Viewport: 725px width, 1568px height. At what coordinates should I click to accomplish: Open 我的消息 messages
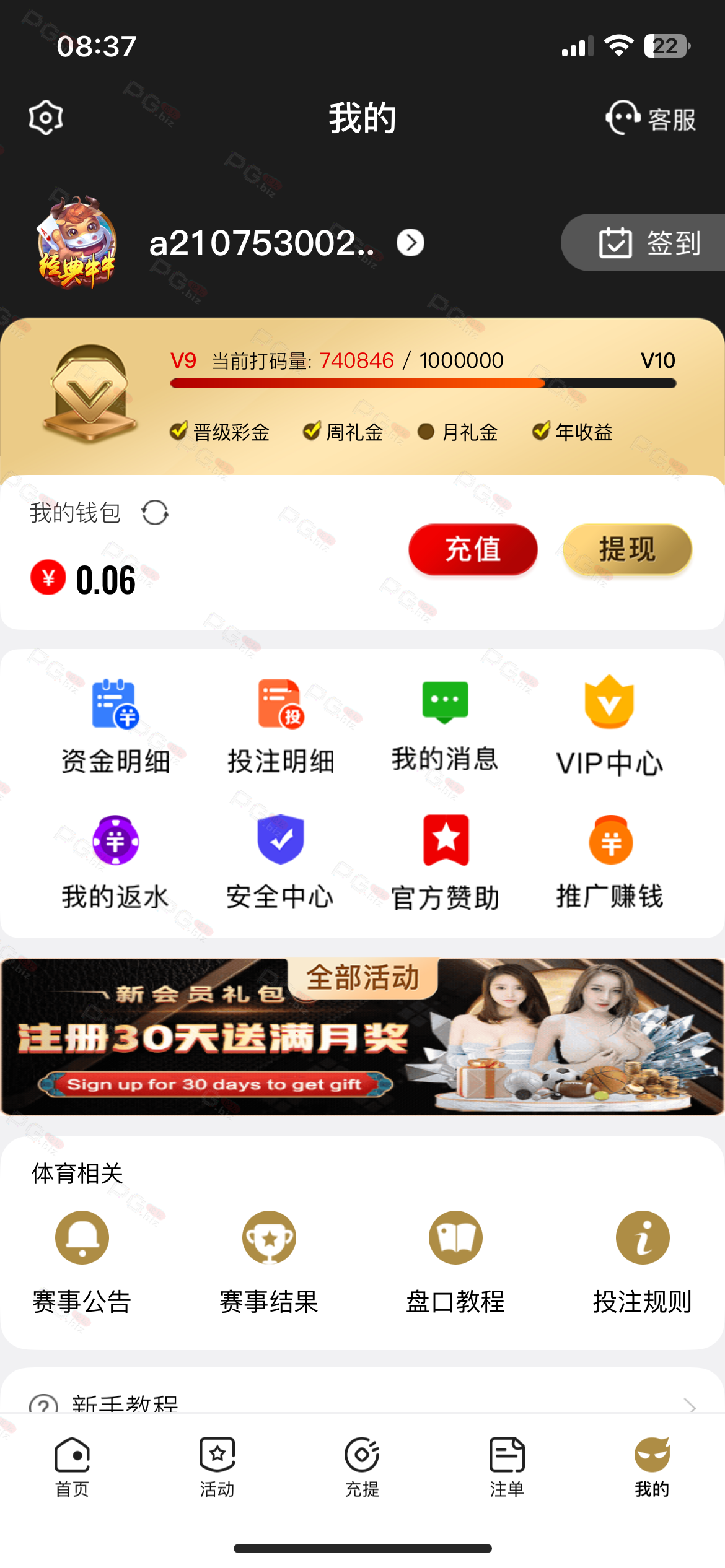tap(445, 725)
